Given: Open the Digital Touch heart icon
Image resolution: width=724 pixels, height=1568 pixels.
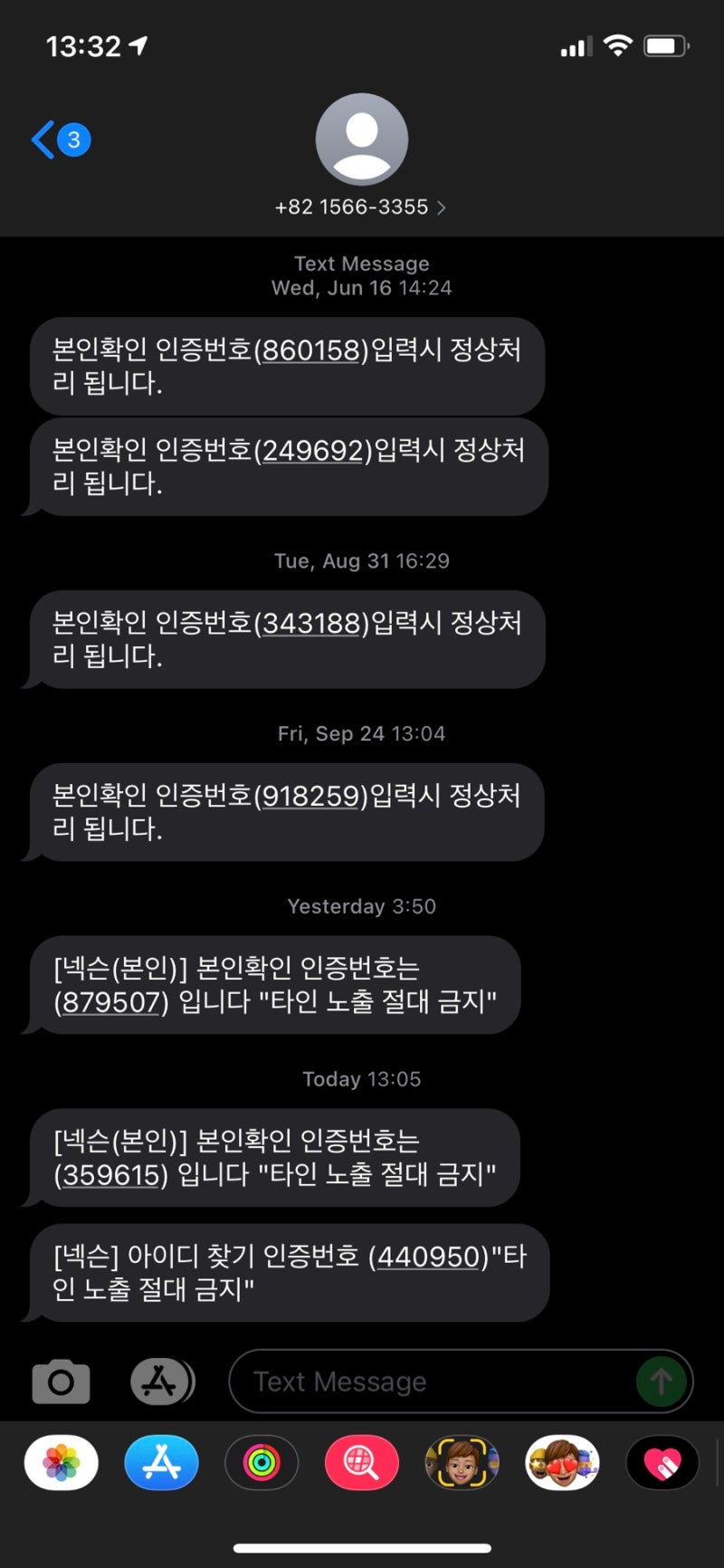Looking at the screenshot, I should (x=662, y=1463).
